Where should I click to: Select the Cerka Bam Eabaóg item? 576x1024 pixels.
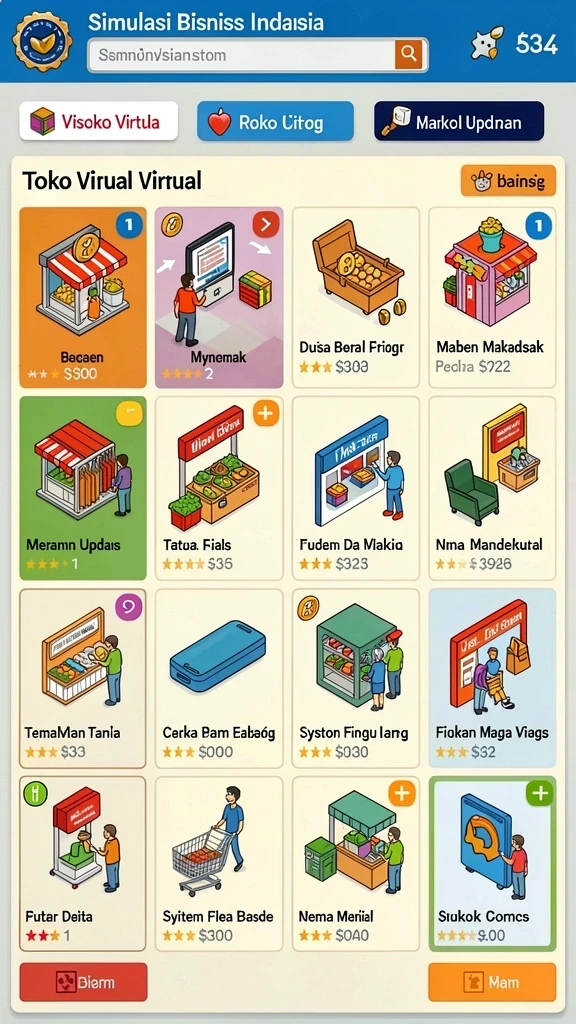click(x=219, y=679)
